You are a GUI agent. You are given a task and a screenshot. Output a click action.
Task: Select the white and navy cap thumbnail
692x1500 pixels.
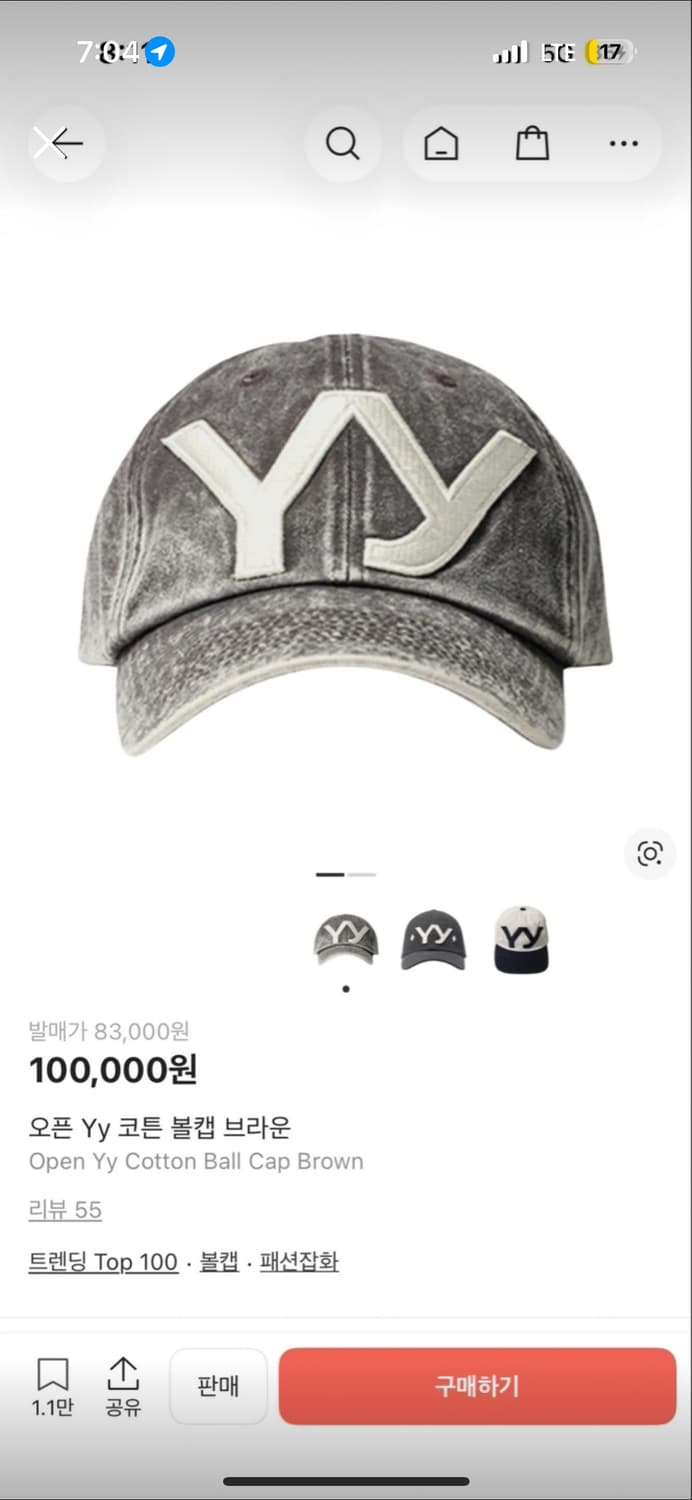pos(521,940)
